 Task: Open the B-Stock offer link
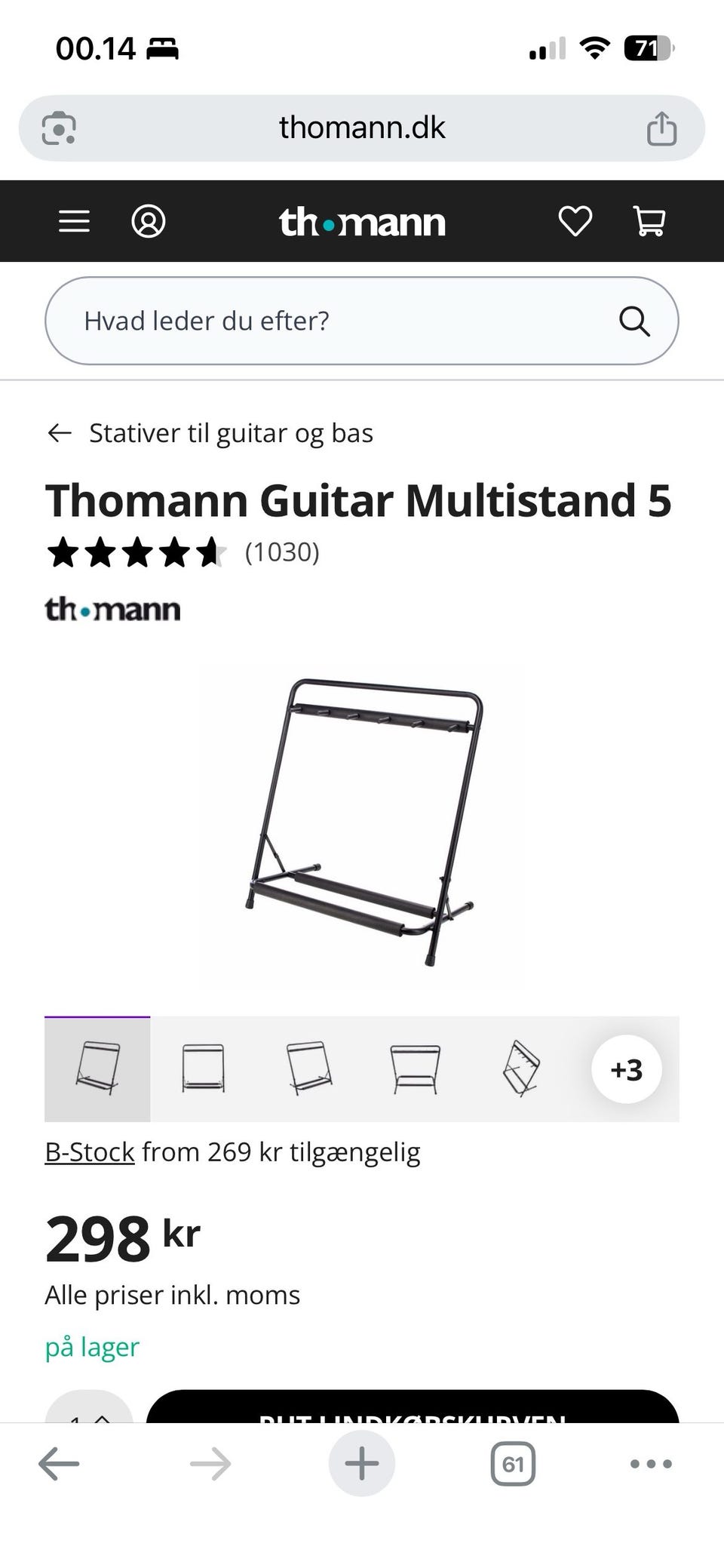tap(90, 1152)
